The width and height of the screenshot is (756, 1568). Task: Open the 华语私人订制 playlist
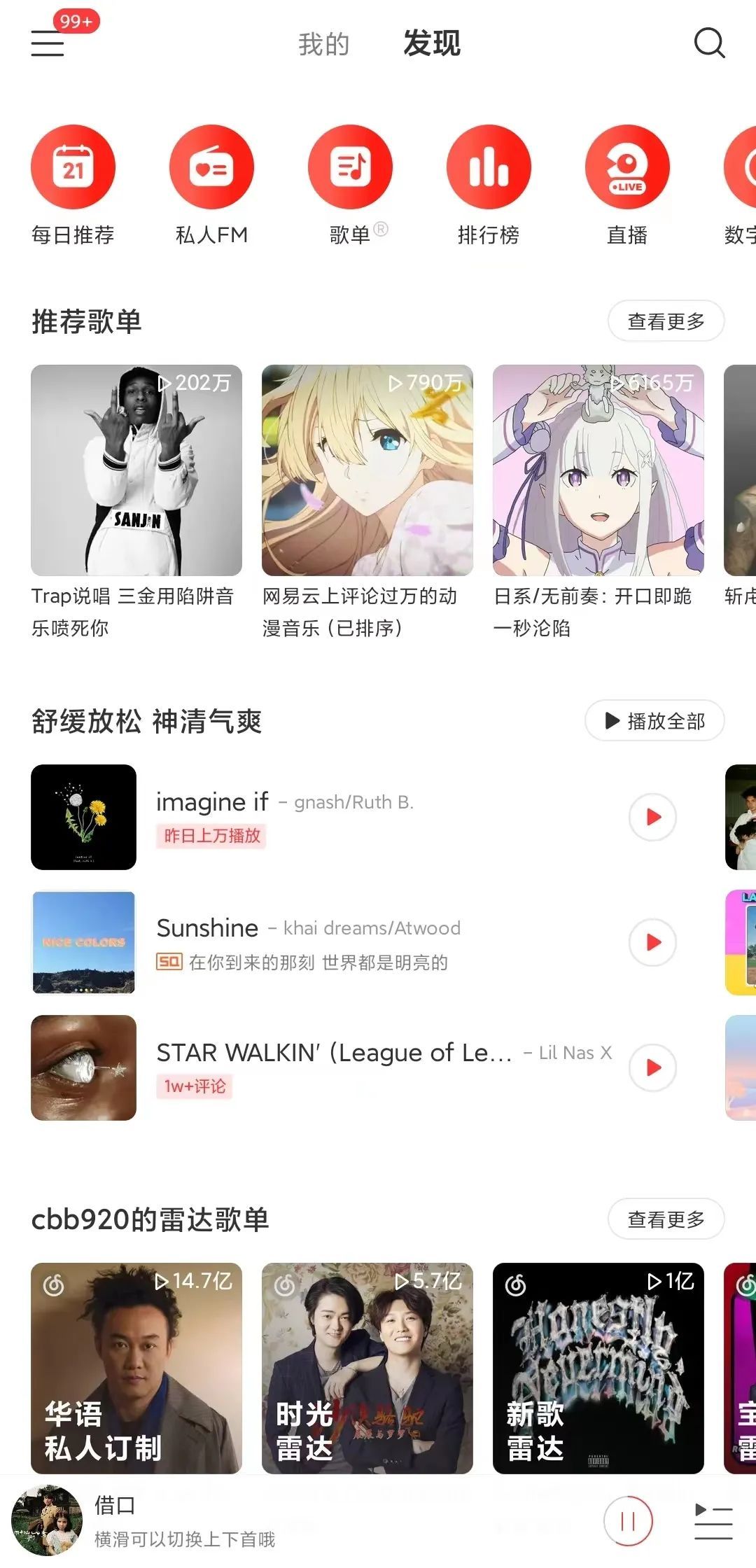point(136,1368)
